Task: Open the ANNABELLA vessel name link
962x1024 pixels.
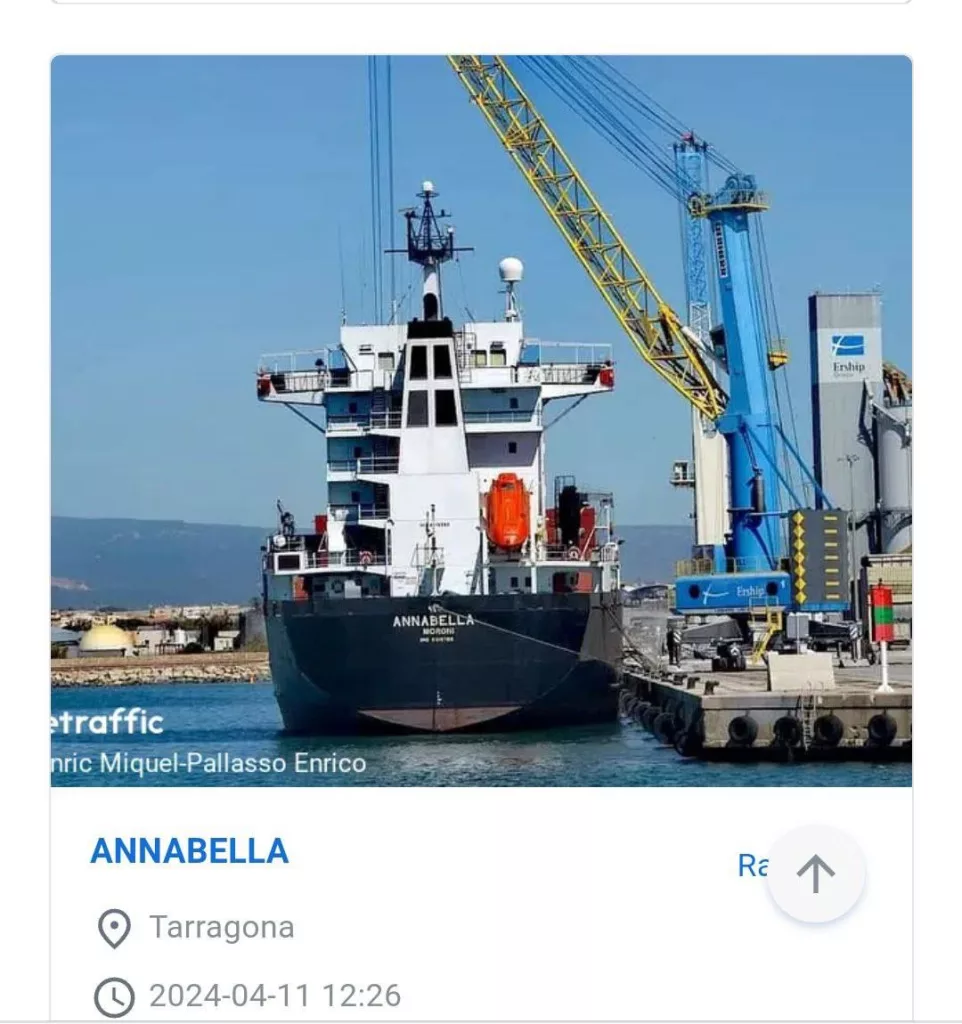Action: point(190,851)
